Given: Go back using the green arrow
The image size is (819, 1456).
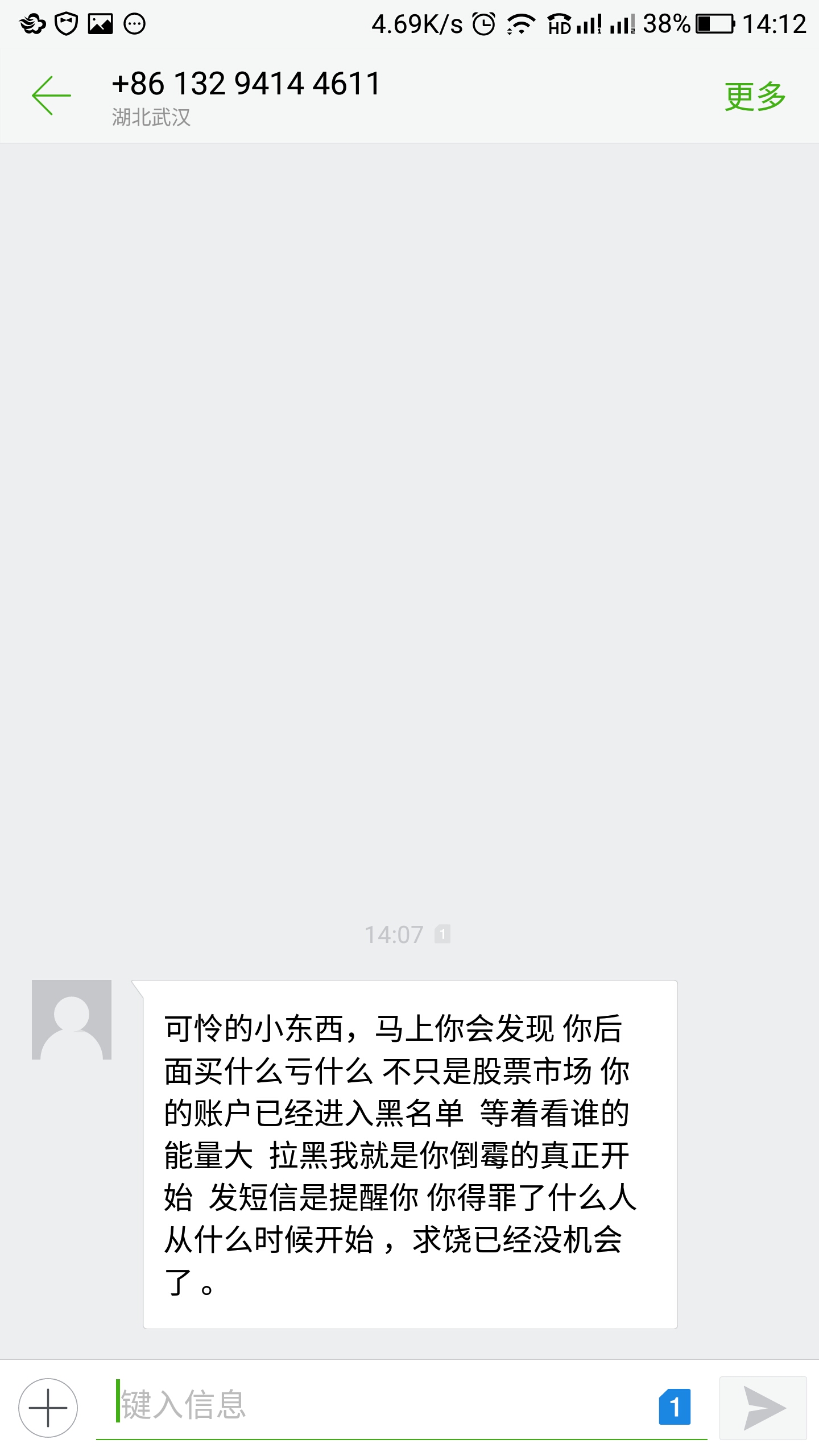Looking at the screenshot, I should click(x=51, y=96).
